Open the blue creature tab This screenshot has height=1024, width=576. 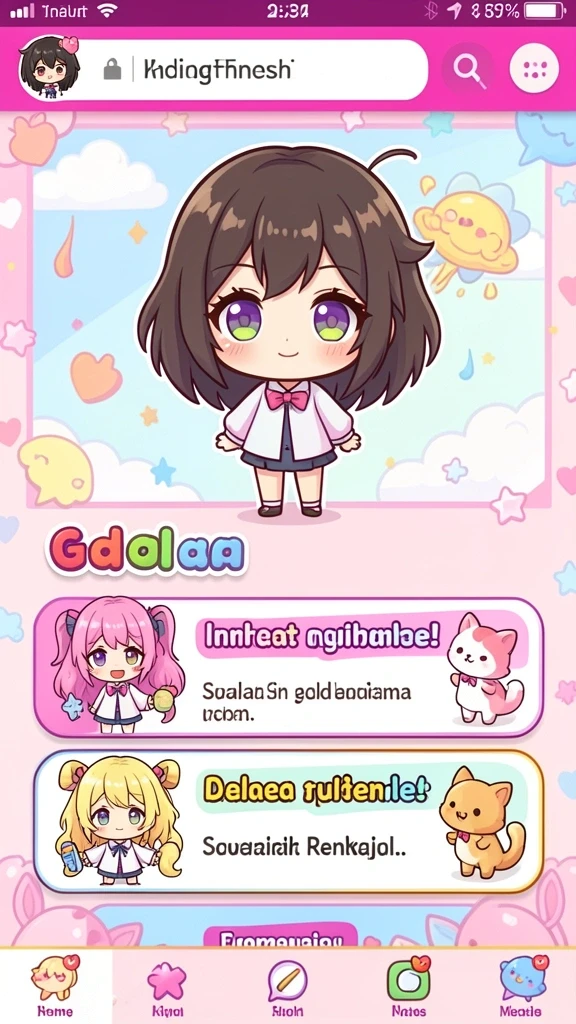(521, 987)
